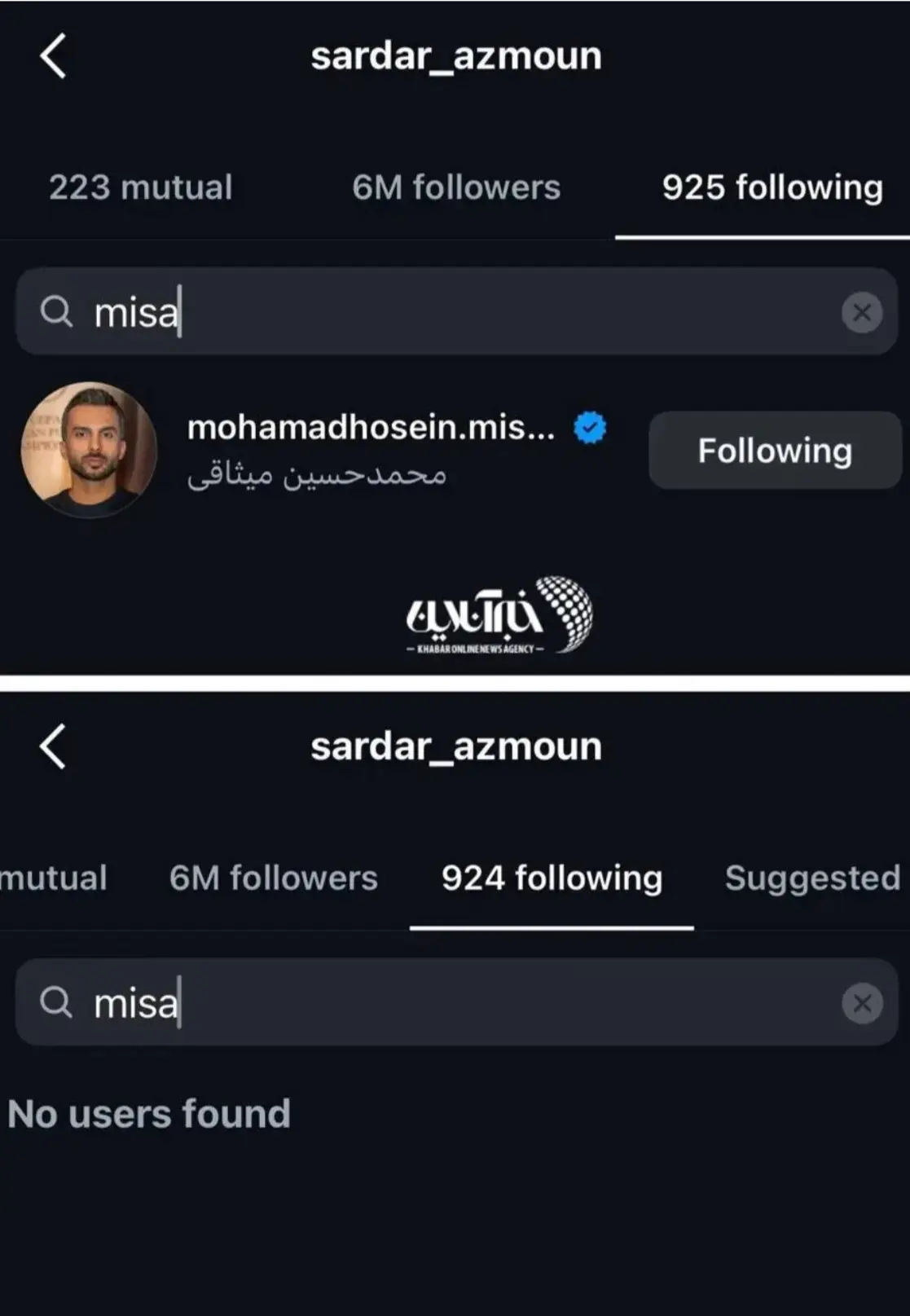Open the Suggested tab
The height and width of the screenshot is (1316, 910).
click(x=811, y=878)
